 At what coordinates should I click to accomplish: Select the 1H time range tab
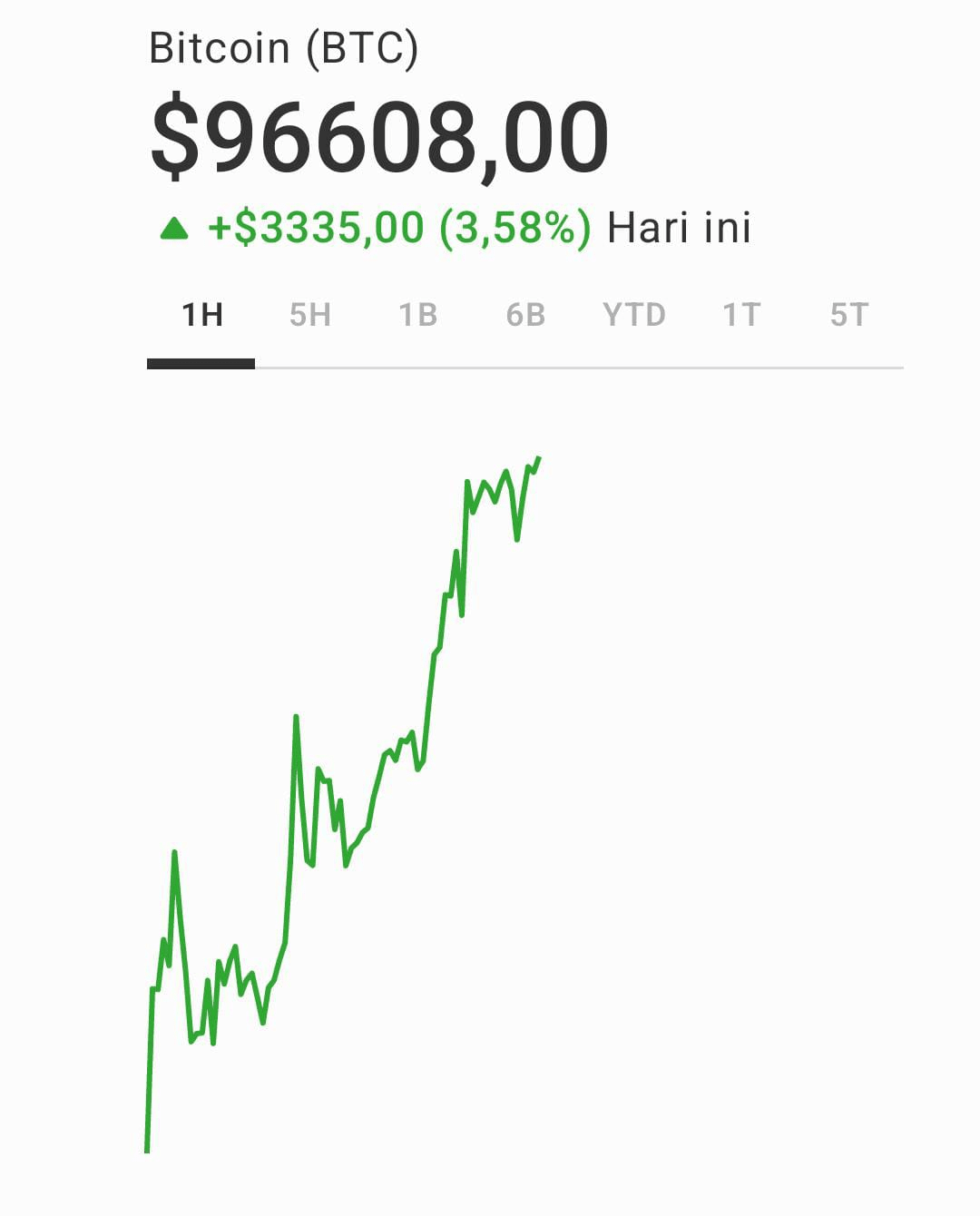[x=201, y=315]
